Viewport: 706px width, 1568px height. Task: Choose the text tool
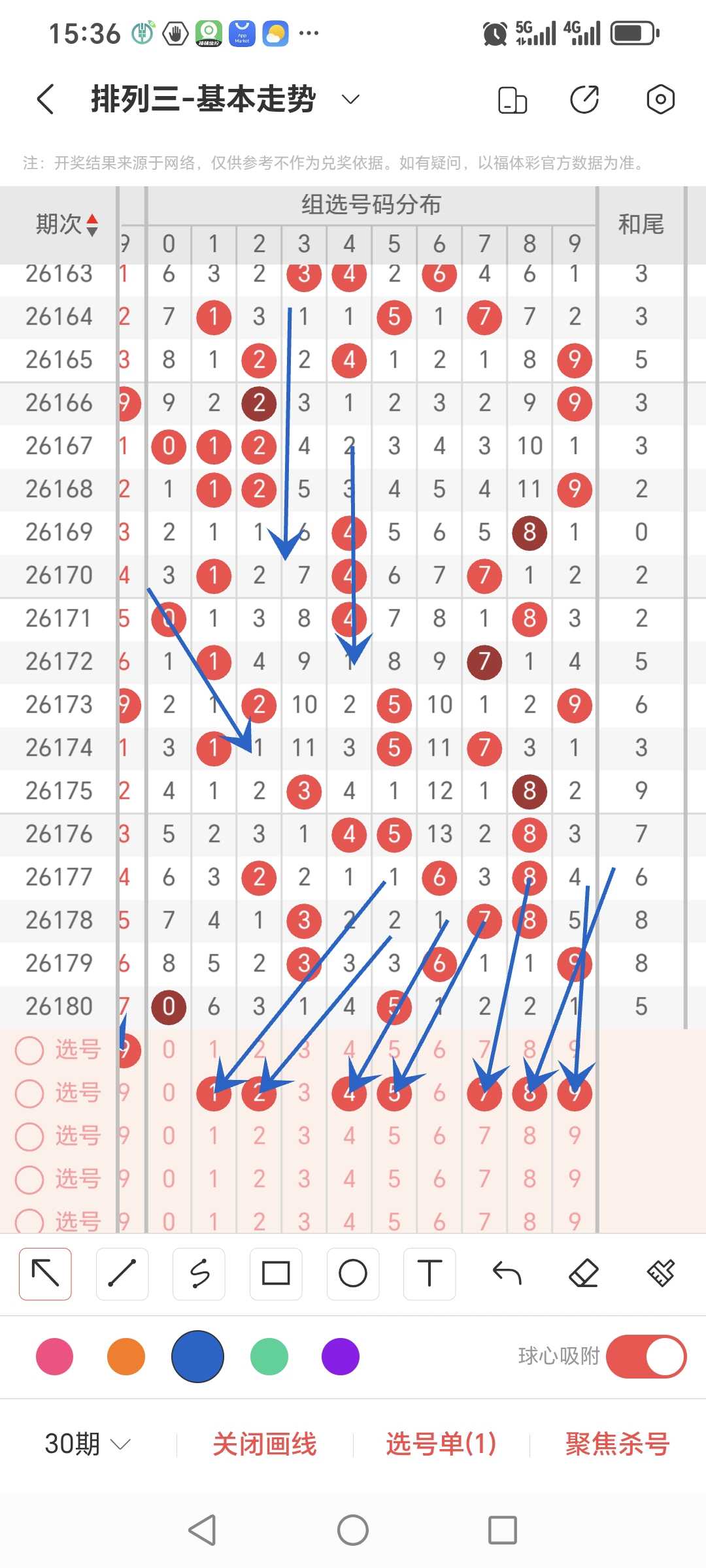(429, 1273)
